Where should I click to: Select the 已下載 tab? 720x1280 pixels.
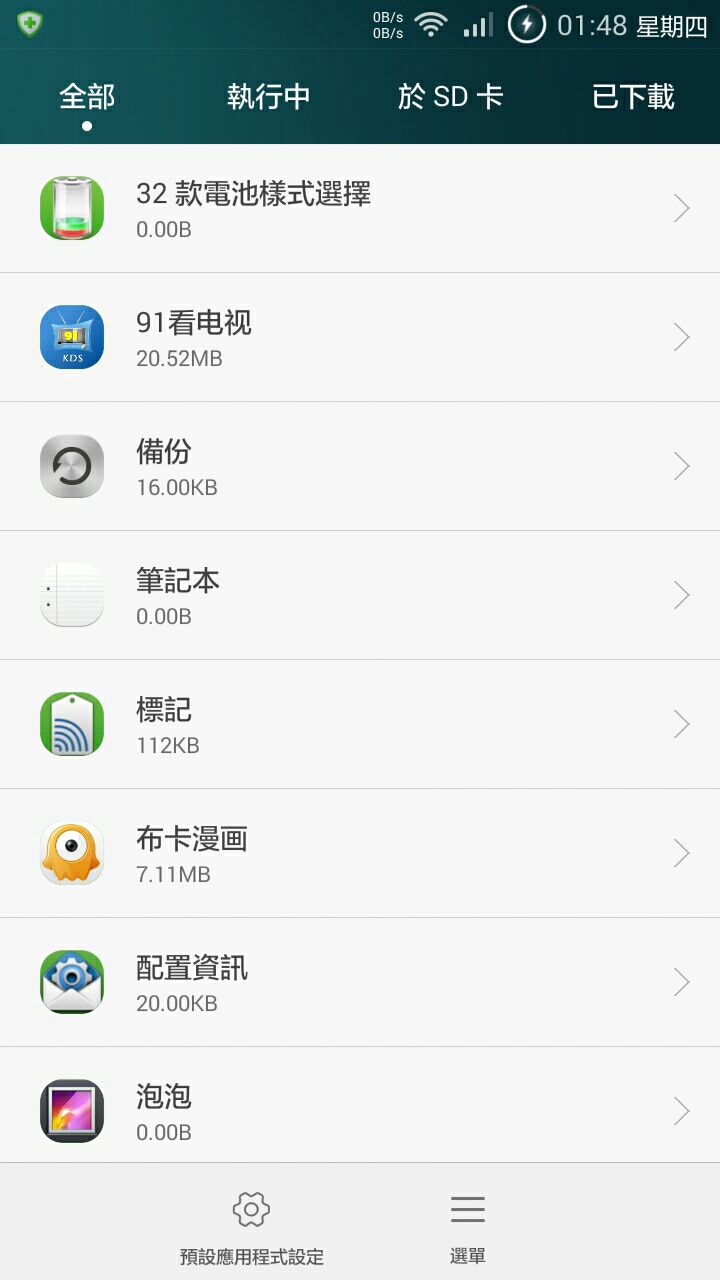pyautogui.click(x=633, y=97)
